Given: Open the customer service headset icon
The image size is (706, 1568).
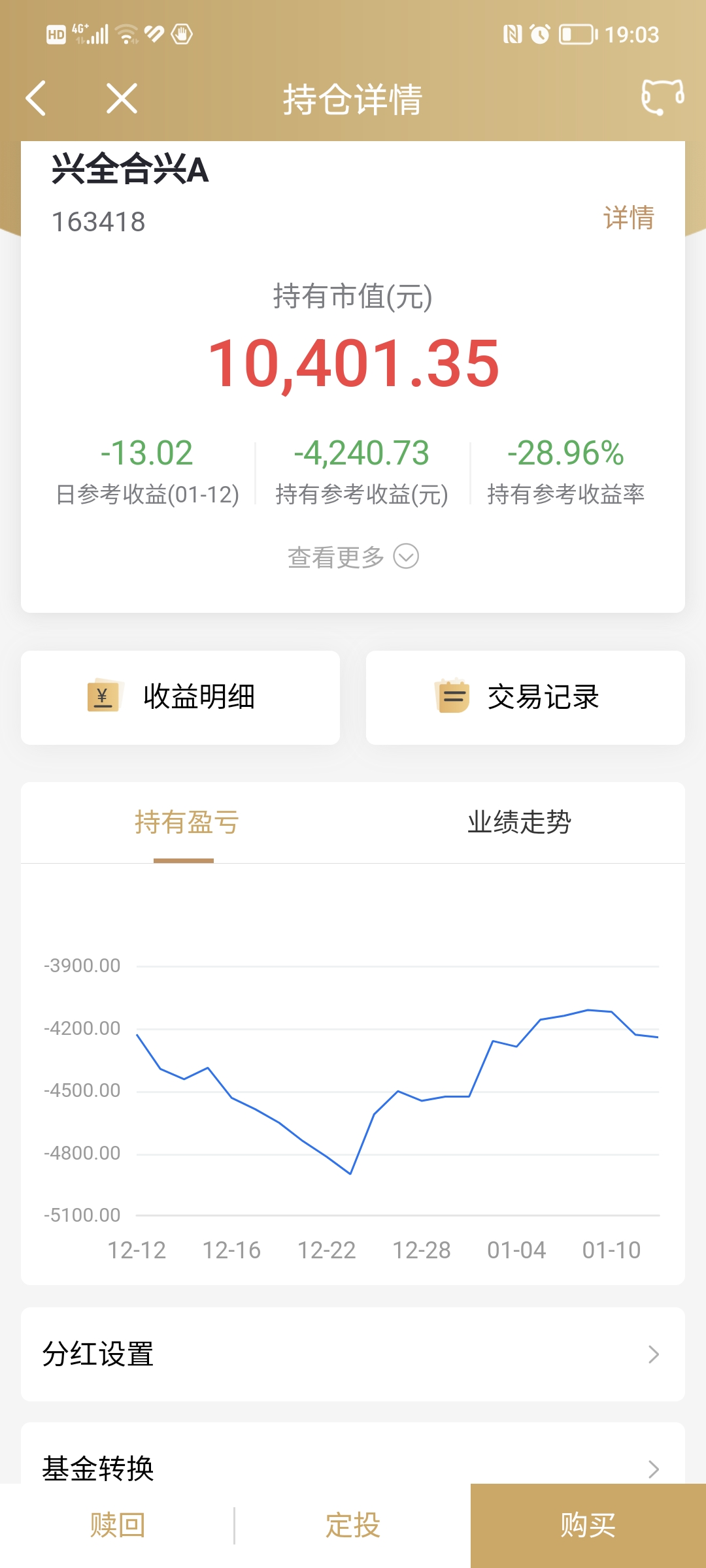Looking at the screenshot, I should [662, 97].
